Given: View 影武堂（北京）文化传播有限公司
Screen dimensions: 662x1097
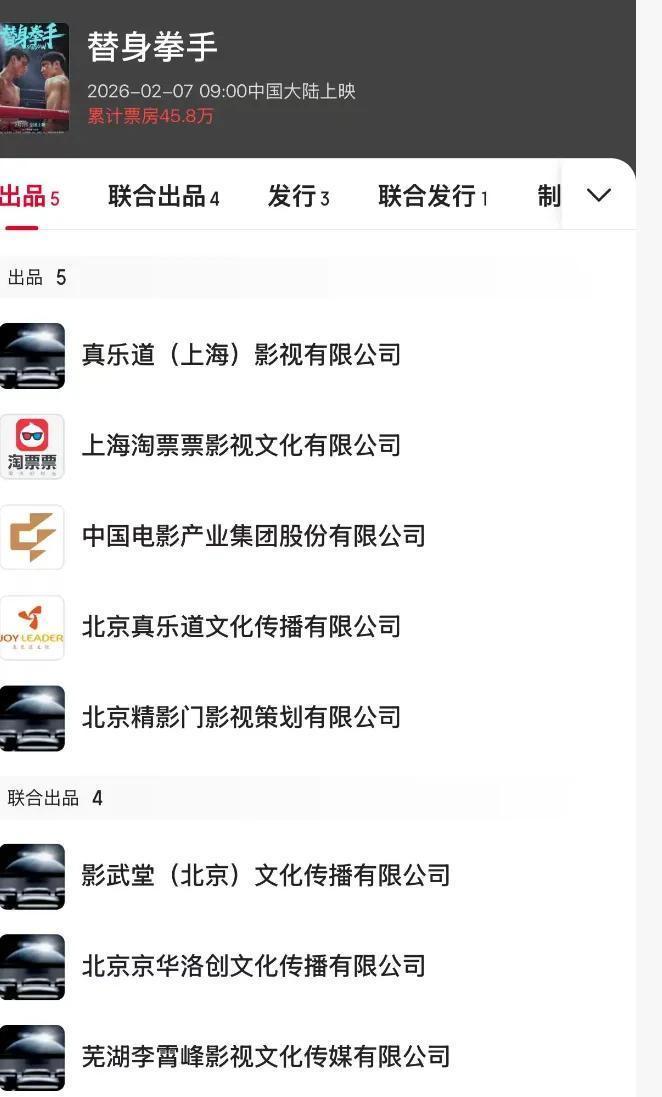Looking at the screenshot, I should [265, 876].
